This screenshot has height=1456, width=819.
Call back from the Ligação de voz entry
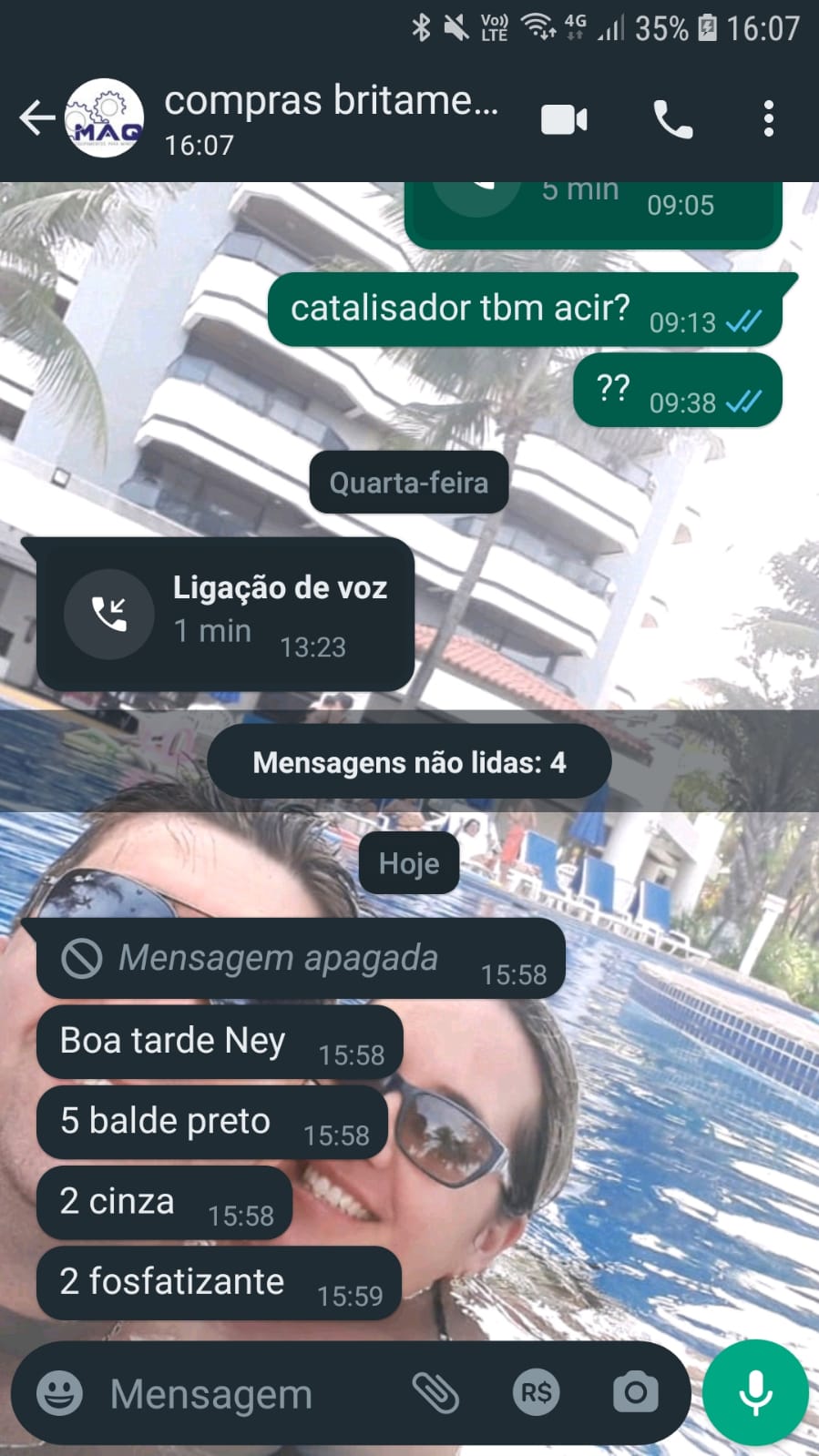pyautogui.click(x=109, y=615)
